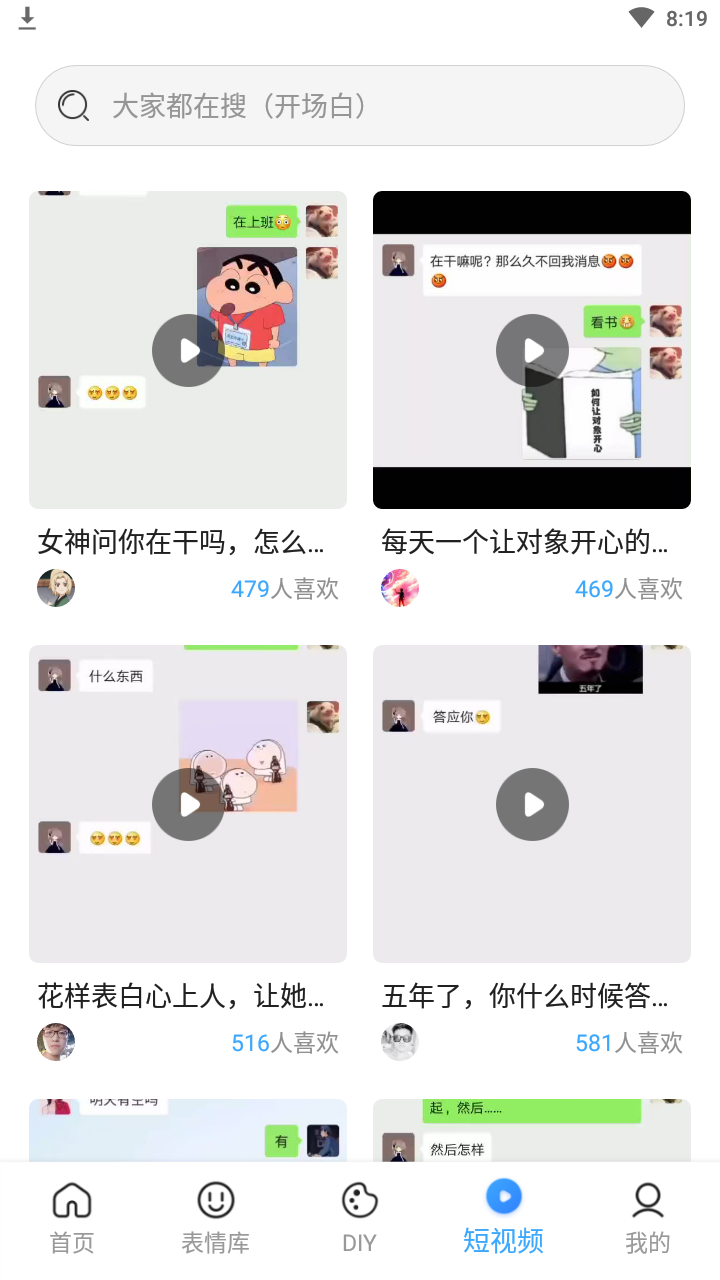Play the 每天一个让对象开心的 video
Viewport: 720px width, 1280px height.
pos(531,350)
